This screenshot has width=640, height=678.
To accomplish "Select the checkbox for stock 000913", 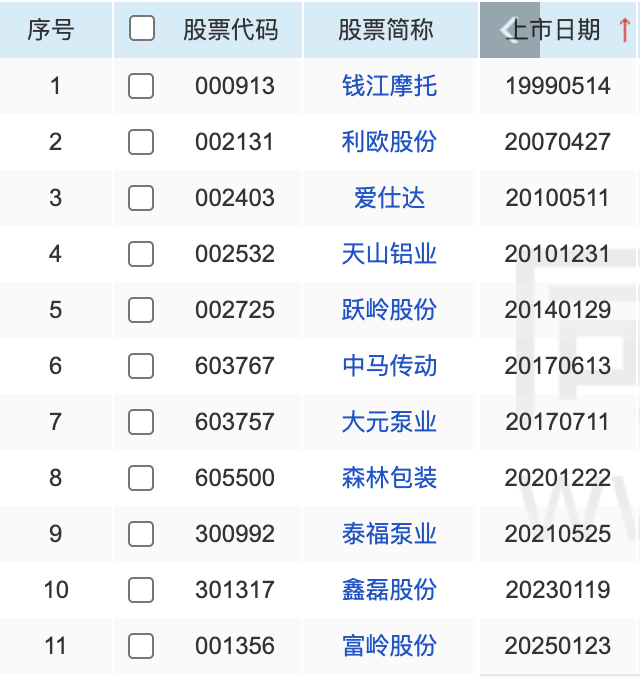I will [141, 86].
